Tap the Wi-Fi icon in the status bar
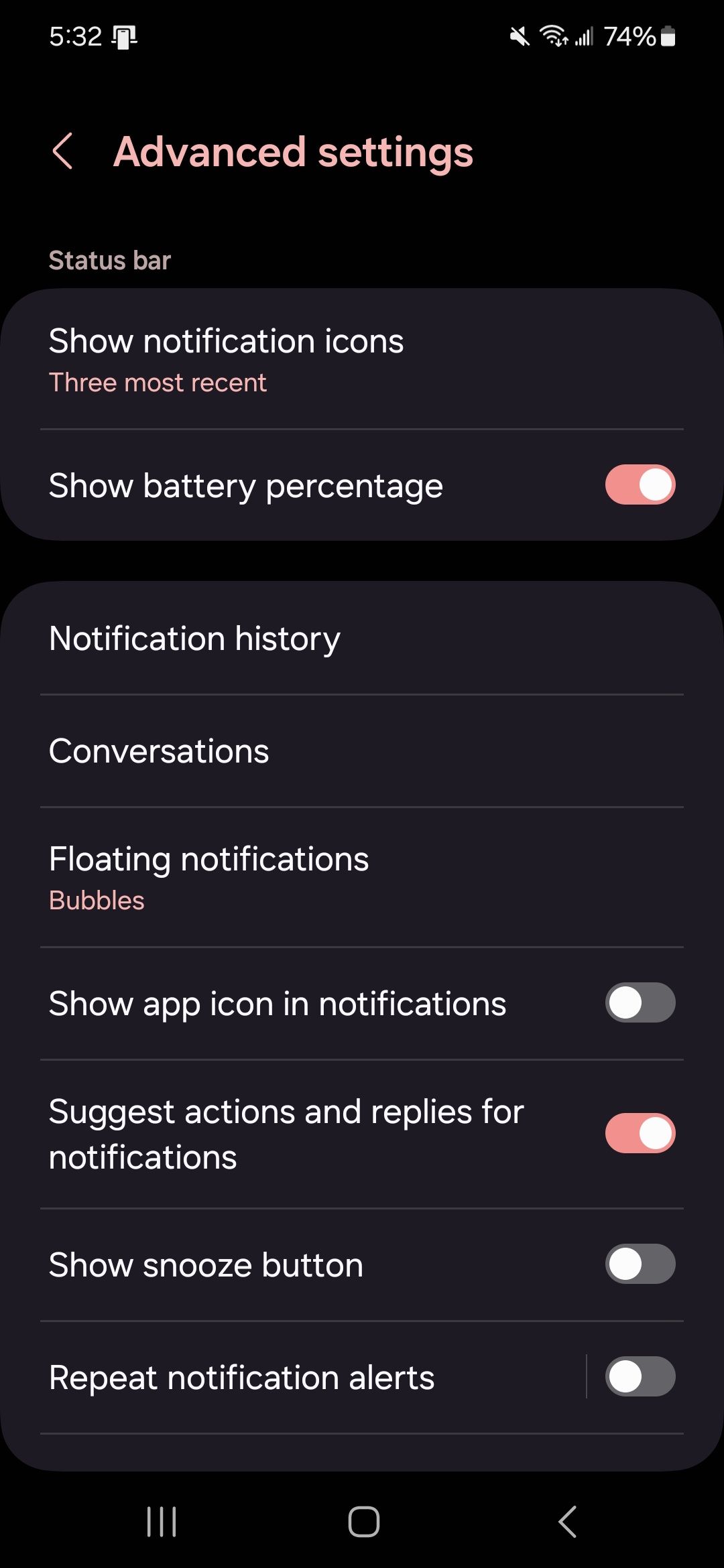The height and width of the screenshot is (1568, 724). tap(555, 36)
